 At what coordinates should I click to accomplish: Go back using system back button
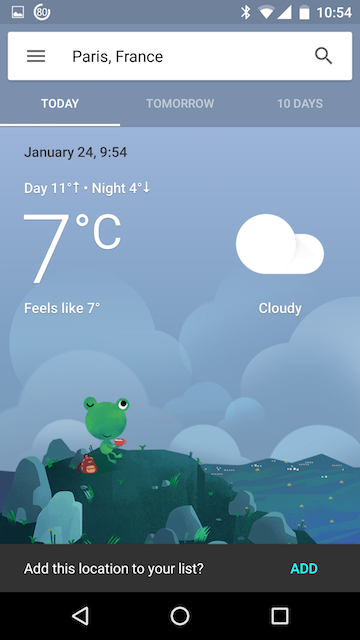pyautogui.click(x=80, y=616)
